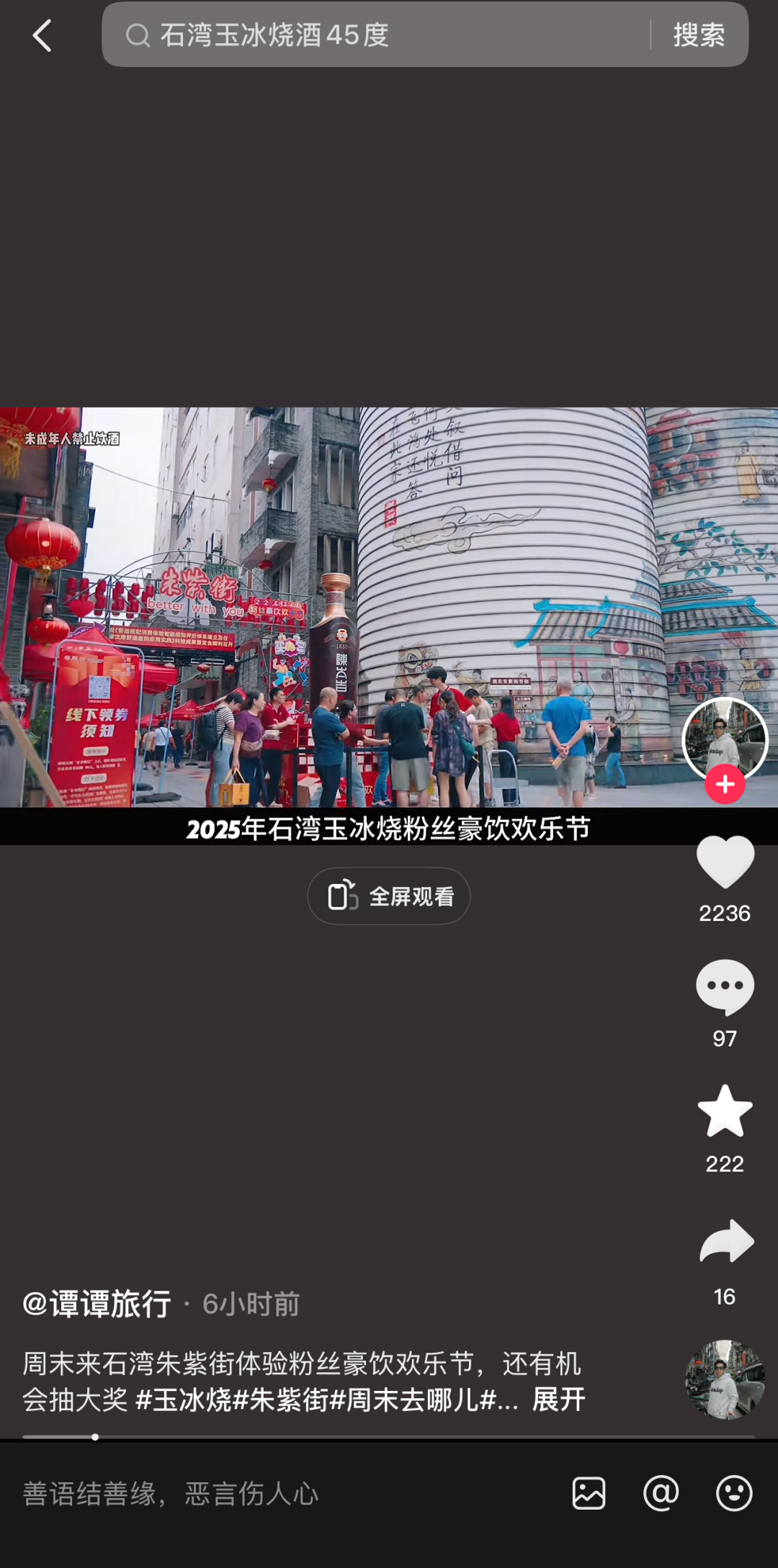
Task: Open the @谭谭旅行 username link
Action: point(97,1304)
